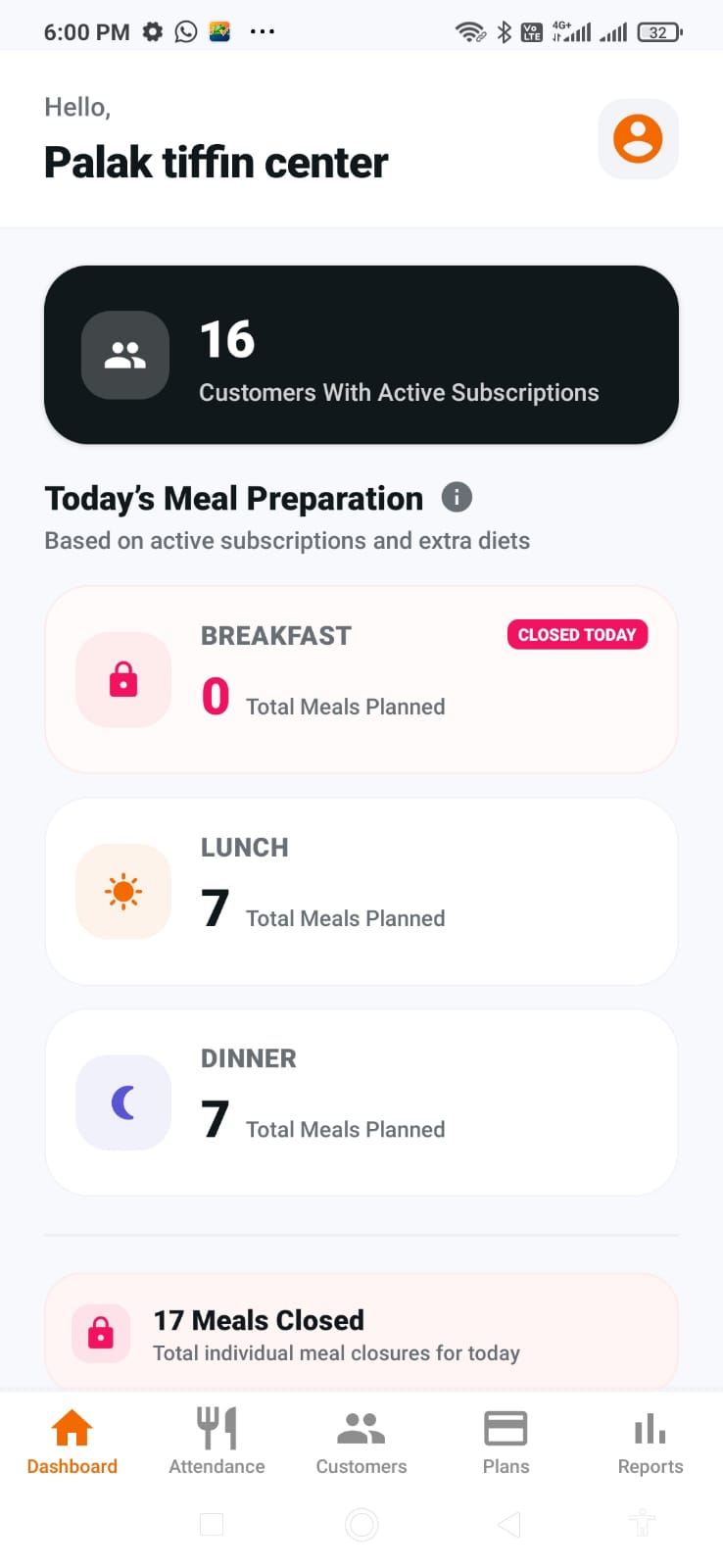View the Lunch meals planned card

coord(361,891)
